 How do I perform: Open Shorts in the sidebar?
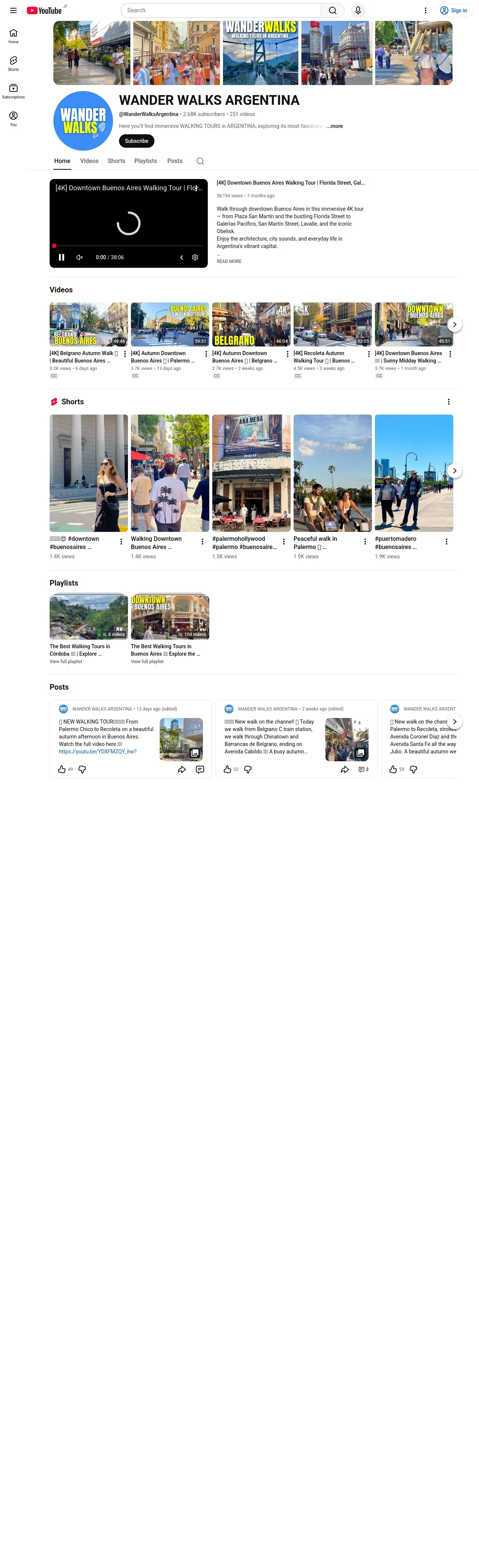(x=13, y=63)
